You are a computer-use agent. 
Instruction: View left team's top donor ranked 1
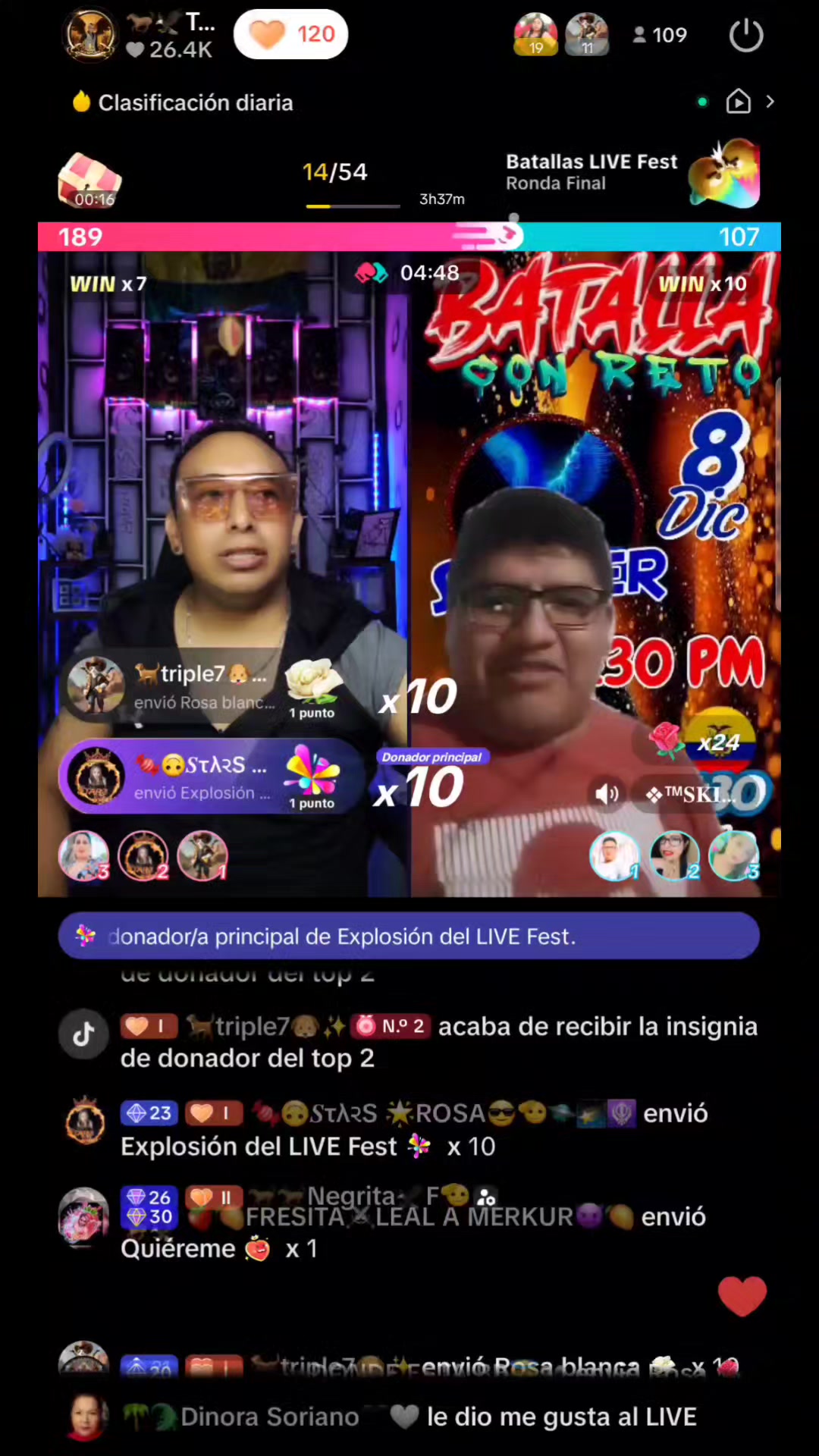[202, 856]
